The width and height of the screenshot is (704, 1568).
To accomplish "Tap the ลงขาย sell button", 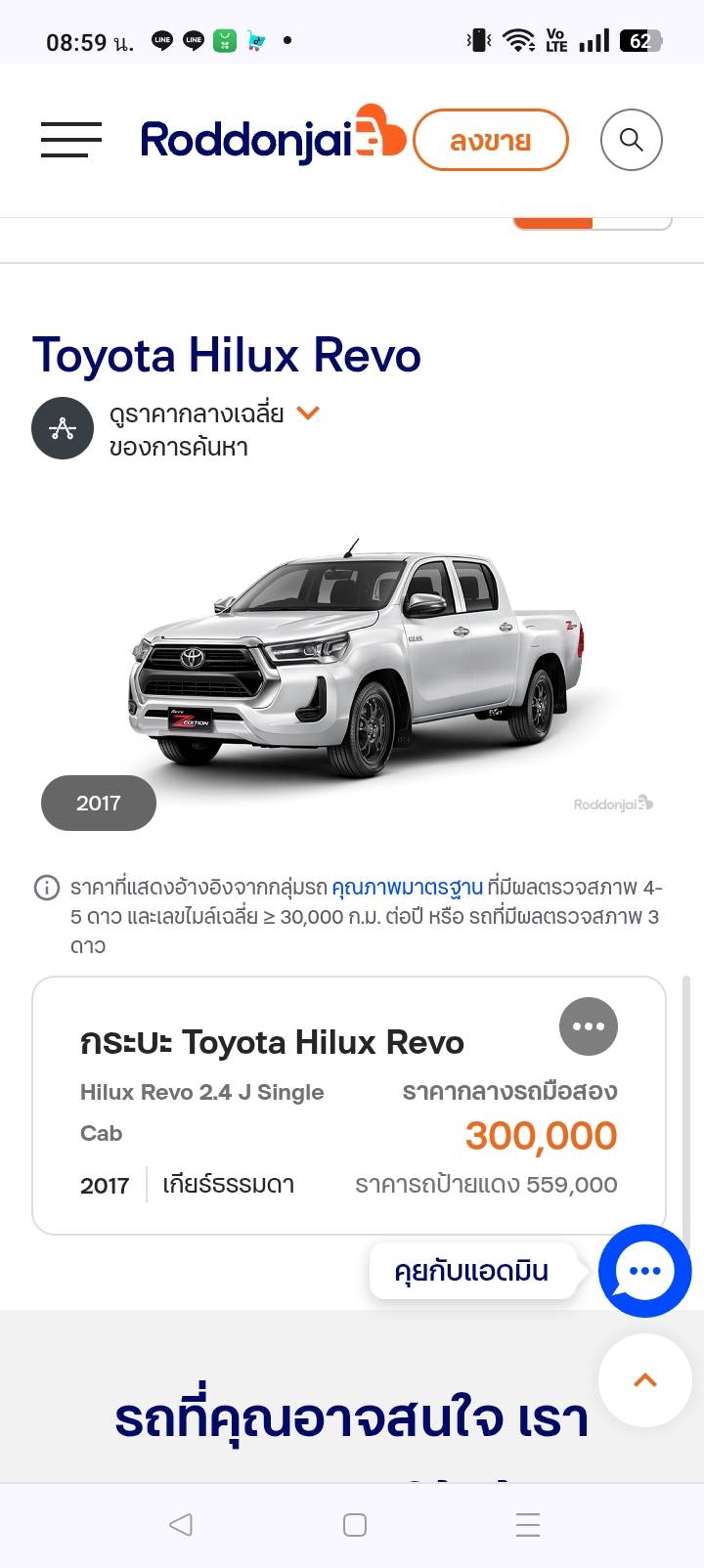I will click(491, 141).
